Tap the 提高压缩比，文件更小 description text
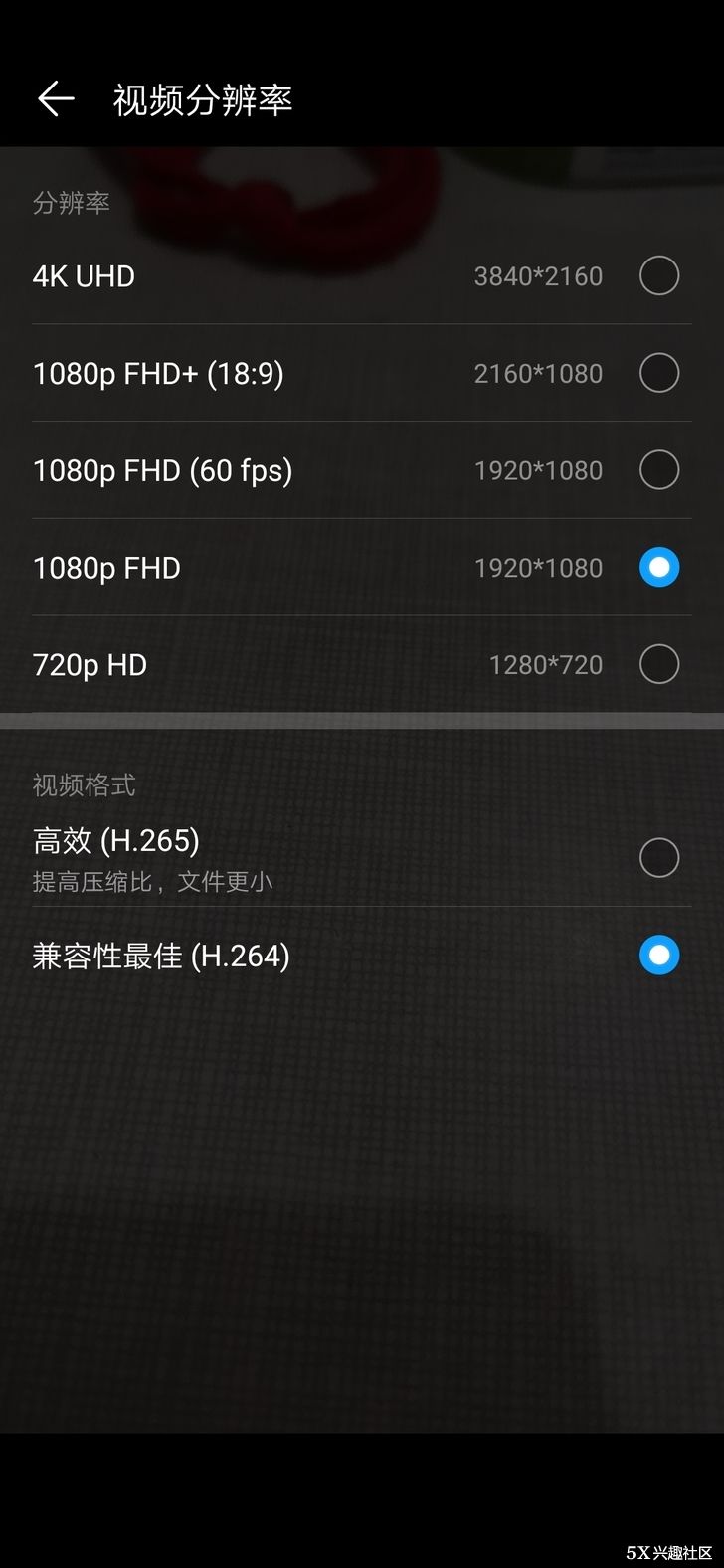 [x=152, y=882]
